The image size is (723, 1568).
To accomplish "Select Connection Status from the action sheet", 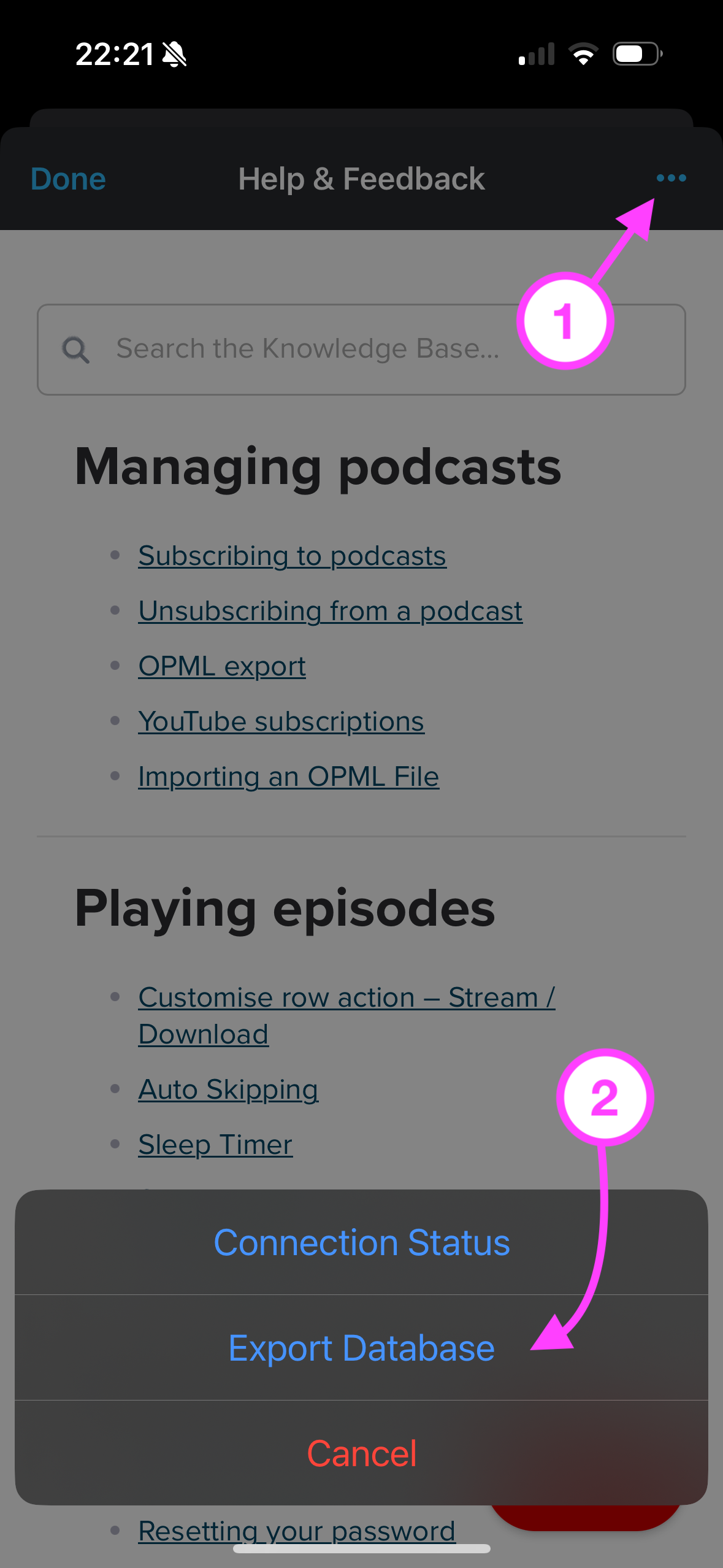I will pos(361,1243).
